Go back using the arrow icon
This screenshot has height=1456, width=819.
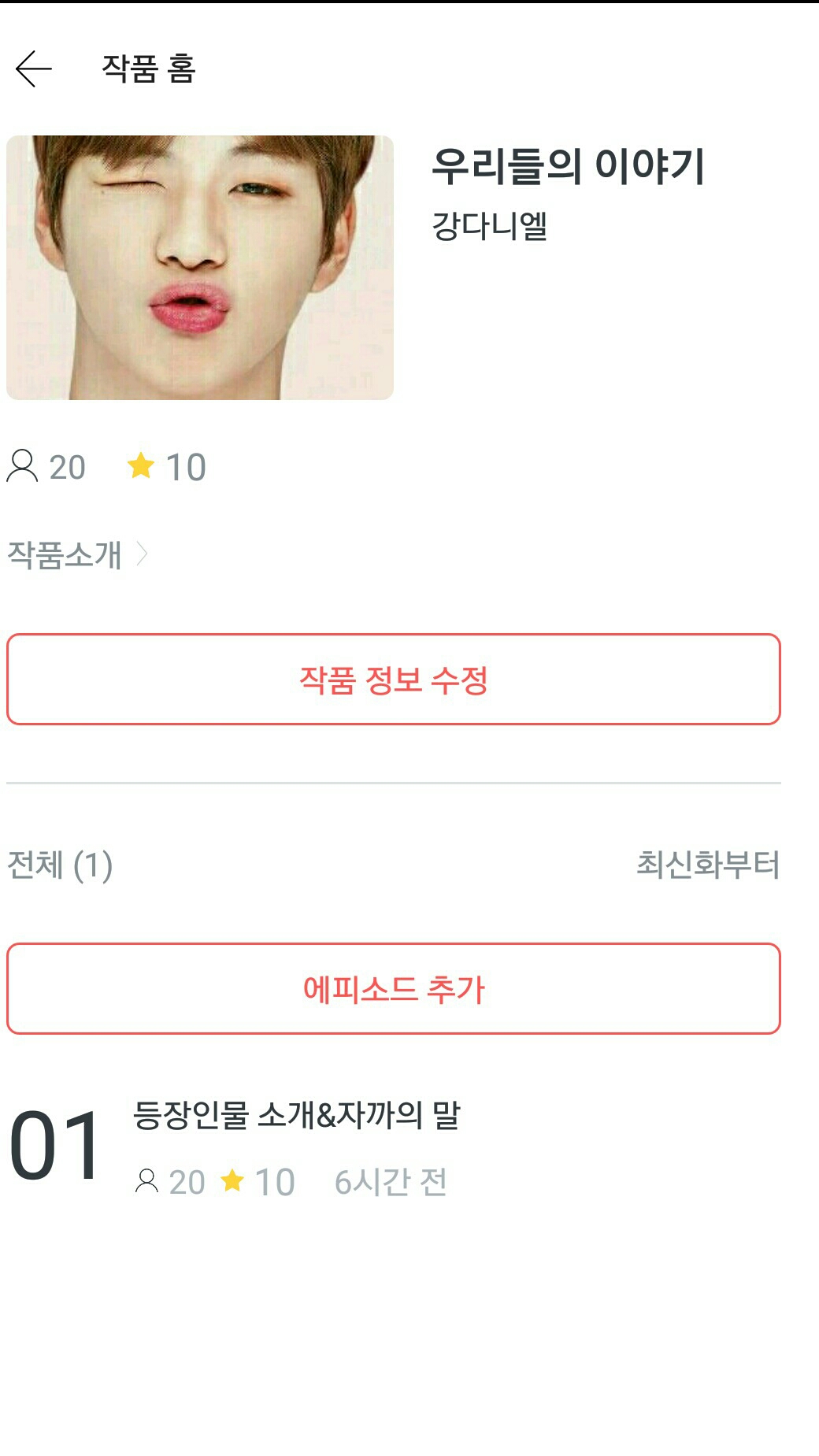tap(34, 69)
